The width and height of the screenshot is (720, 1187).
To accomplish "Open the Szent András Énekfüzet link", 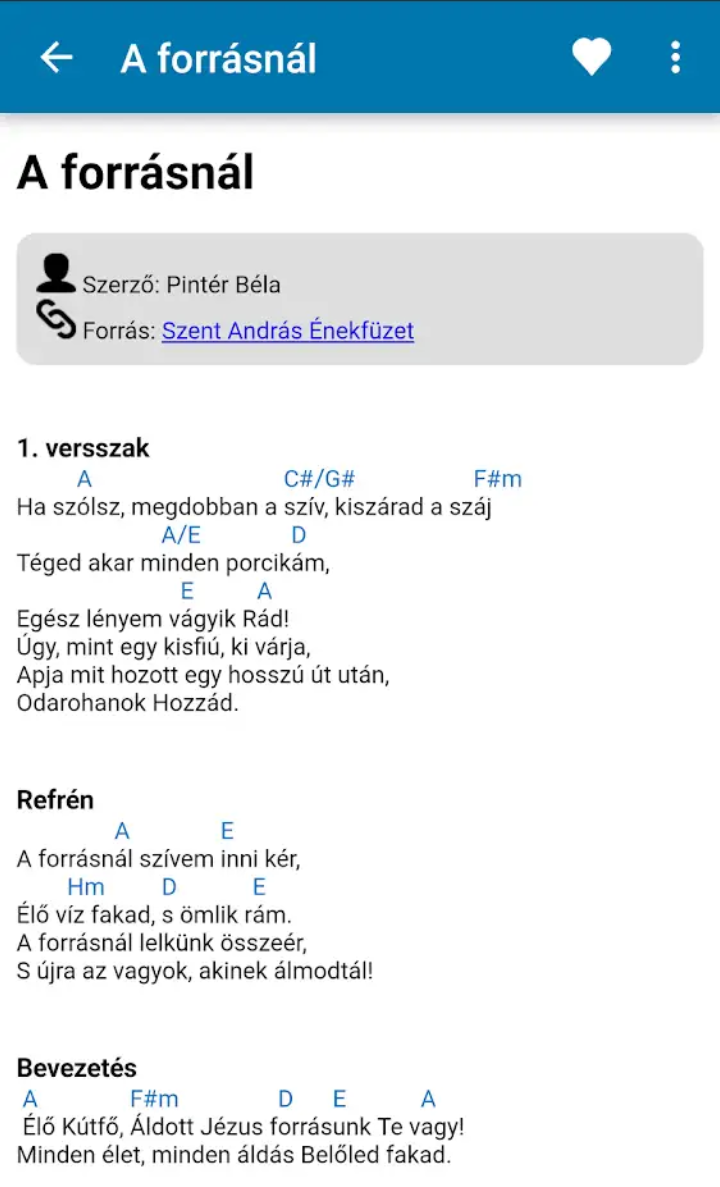I will (x=288, y=331).
